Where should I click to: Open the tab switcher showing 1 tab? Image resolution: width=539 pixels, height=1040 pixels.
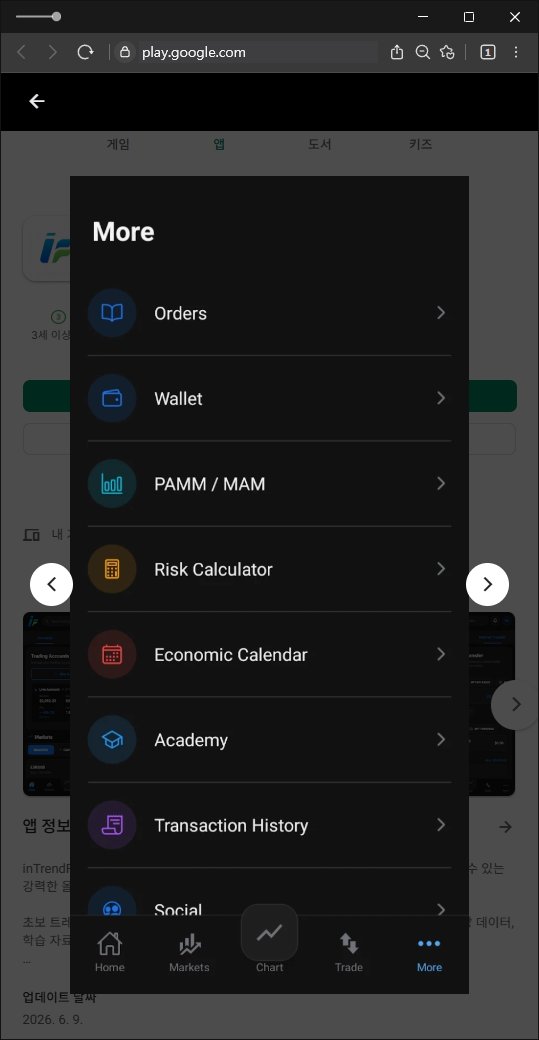pyautogui.click(x=487, y=52)
